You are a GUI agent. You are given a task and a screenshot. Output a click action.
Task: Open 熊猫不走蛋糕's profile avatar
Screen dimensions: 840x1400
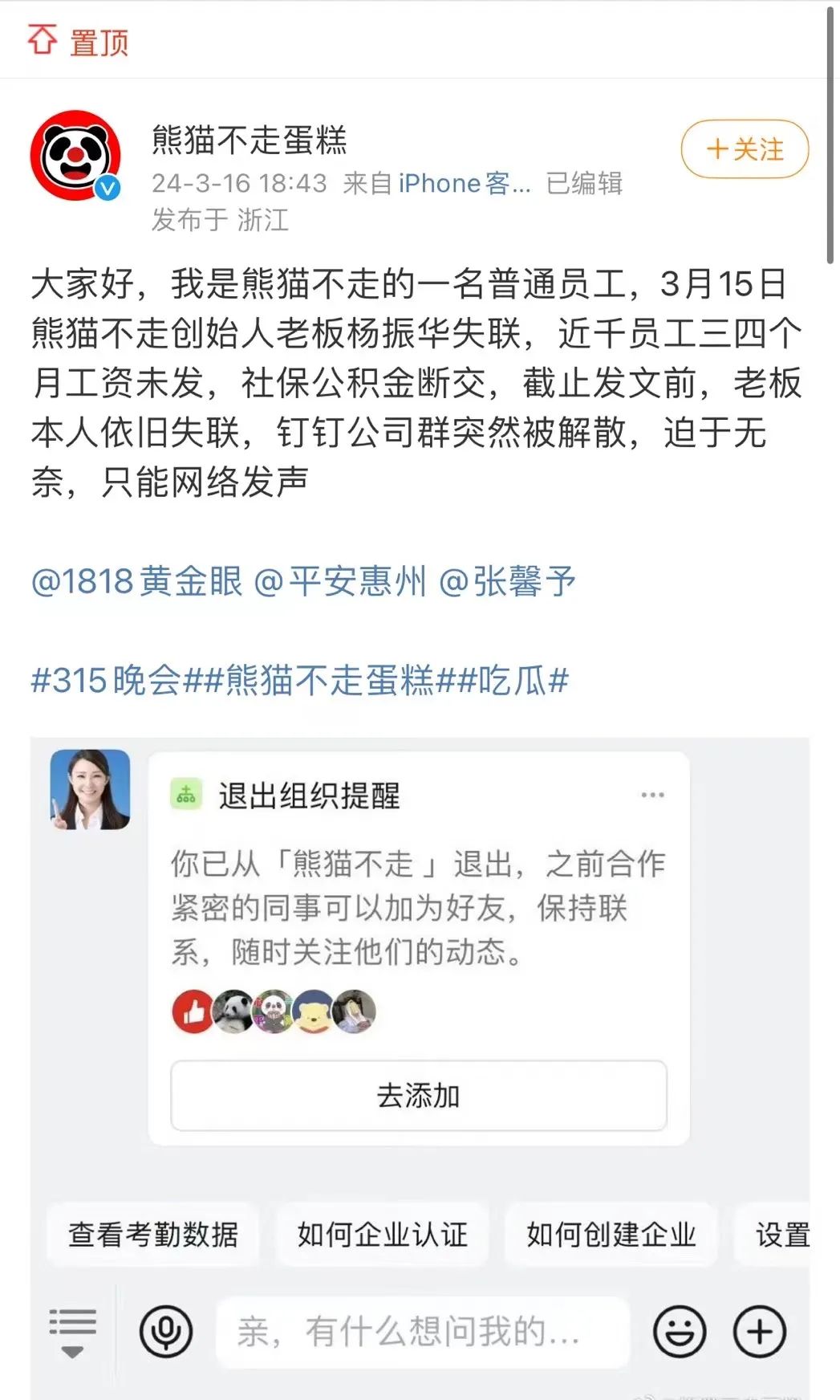75,156
